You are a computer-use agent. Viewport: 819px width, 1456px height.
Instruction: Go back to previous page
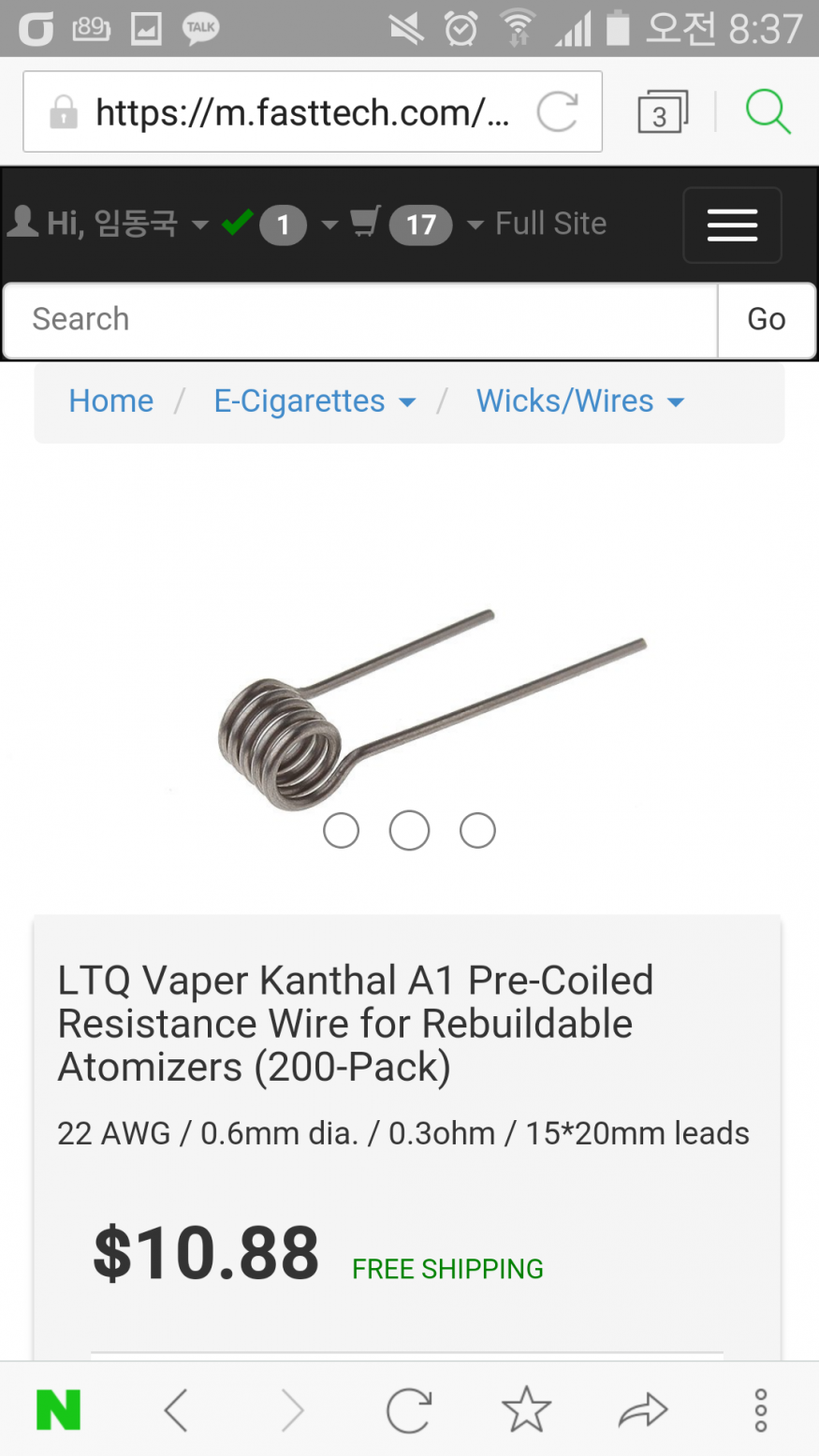[x=176, y=1409]
